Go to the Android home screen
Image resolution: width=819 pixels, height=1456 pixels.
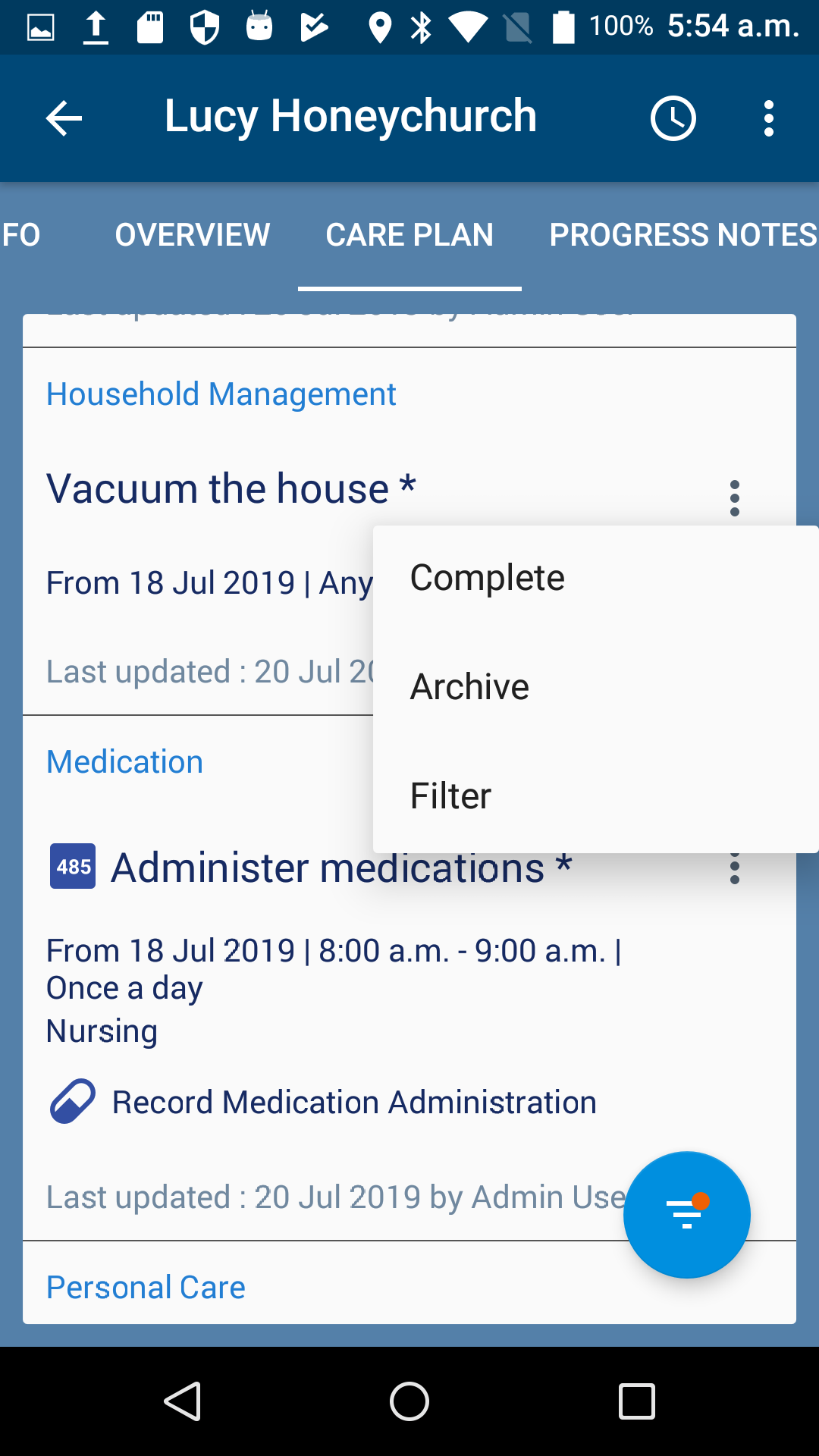point(409,1401)
